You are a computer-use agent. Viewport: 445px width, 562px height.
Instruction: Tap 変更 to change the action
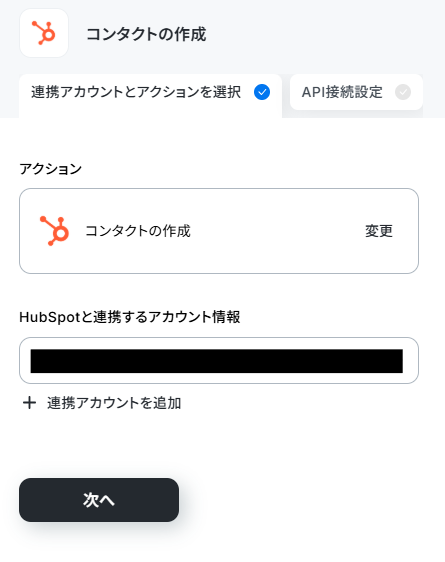379,231
